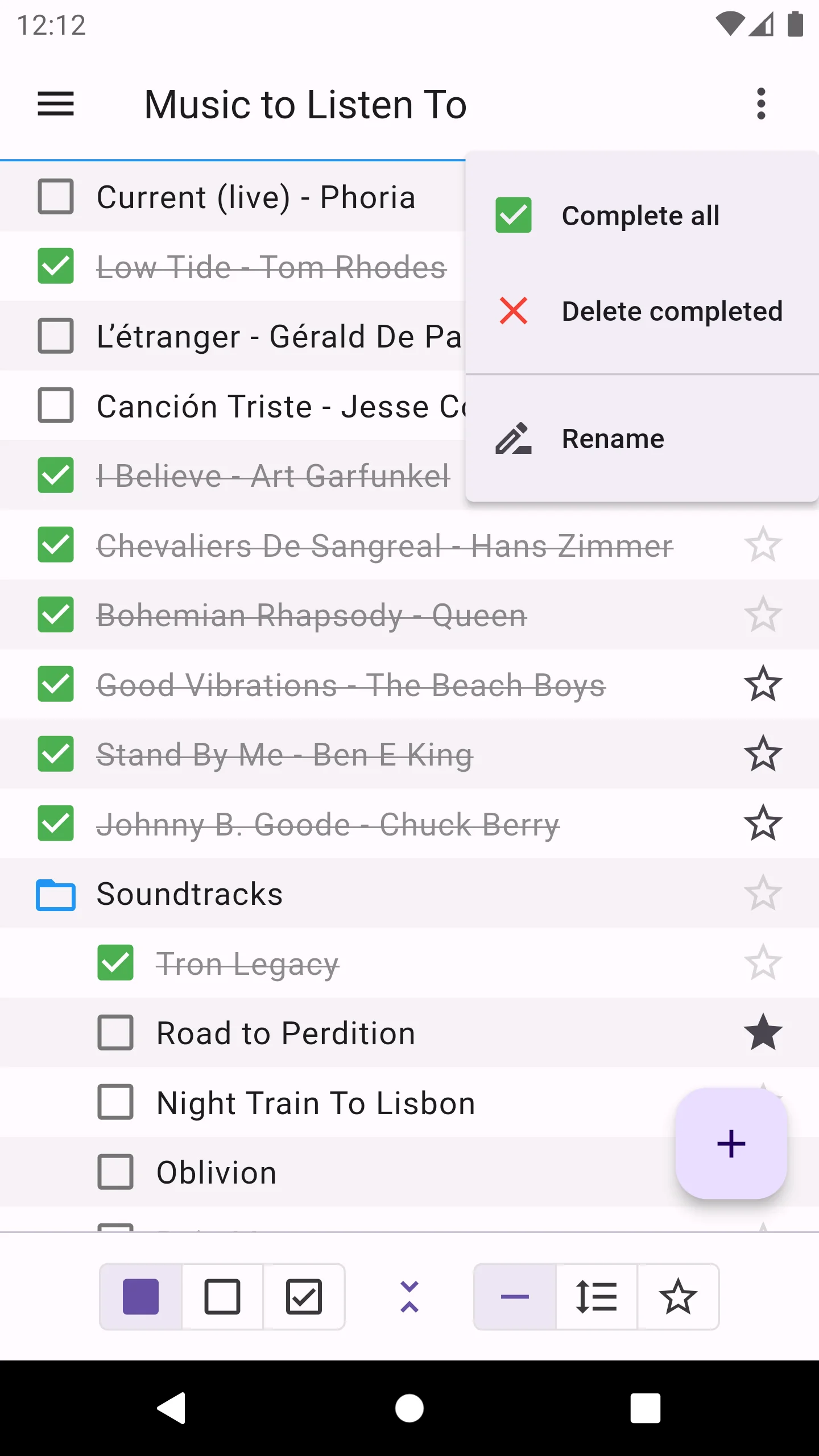Check off Current (live) - Phoria
The height and width of the screenshot is (1456, 819).
point(56,197)
